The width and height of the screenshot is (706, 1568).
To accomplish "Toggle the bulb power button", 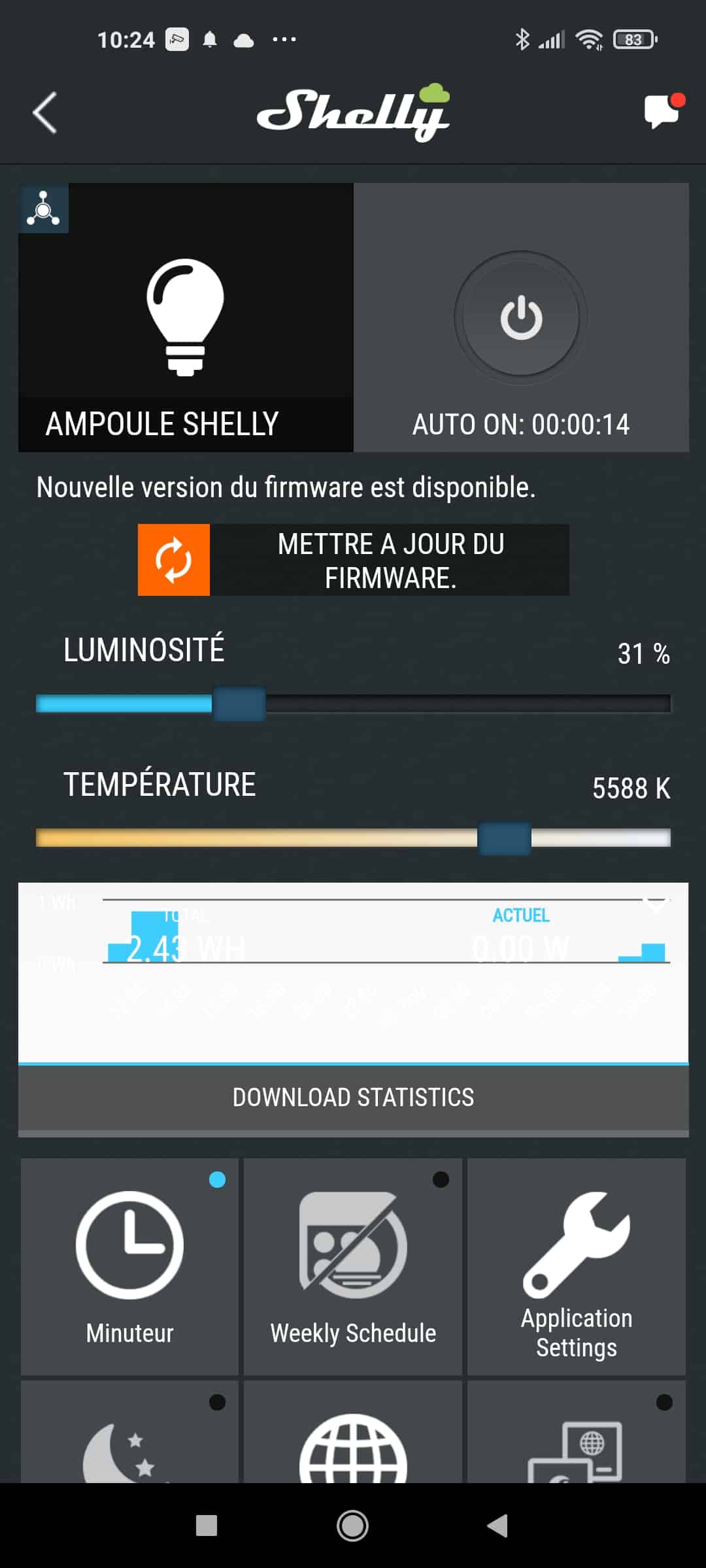I will [520, 318].
